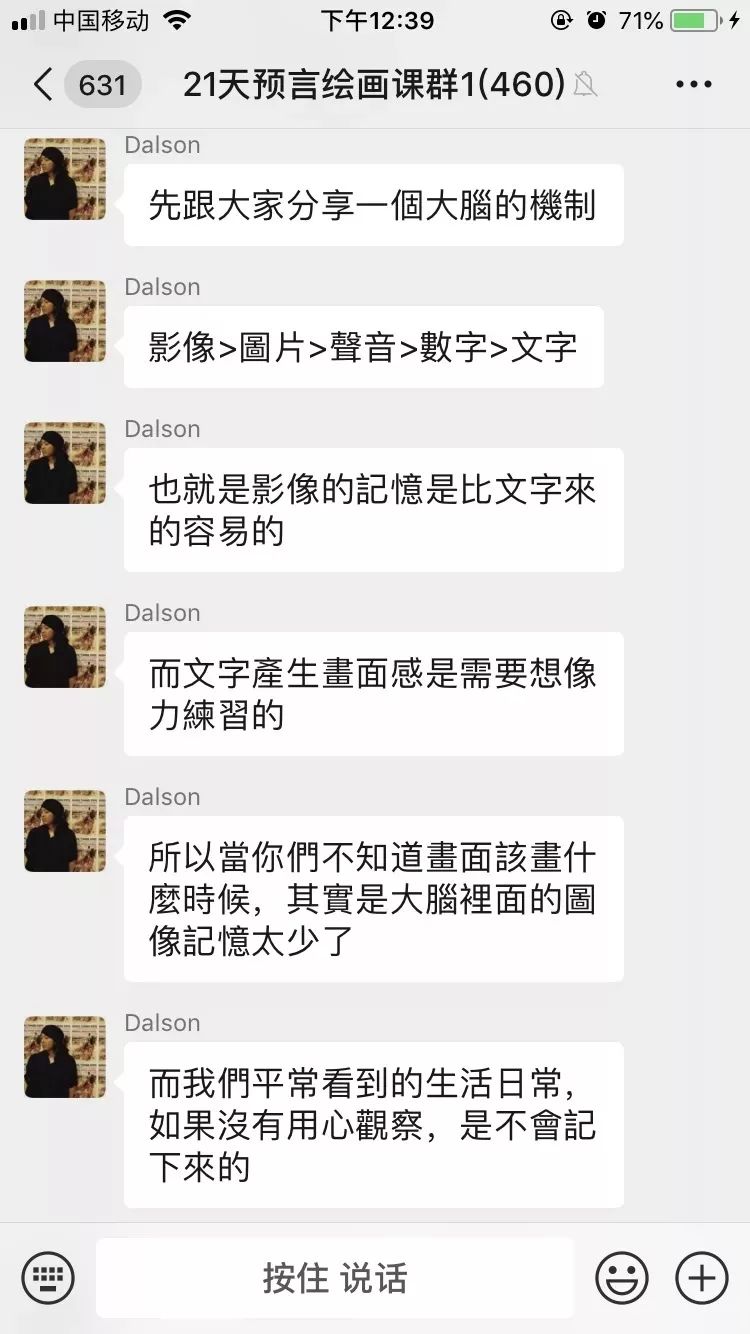This screenshot has height=1334, width=750.
Task: Open the plus attachments menu
Action: (702, 1278)
